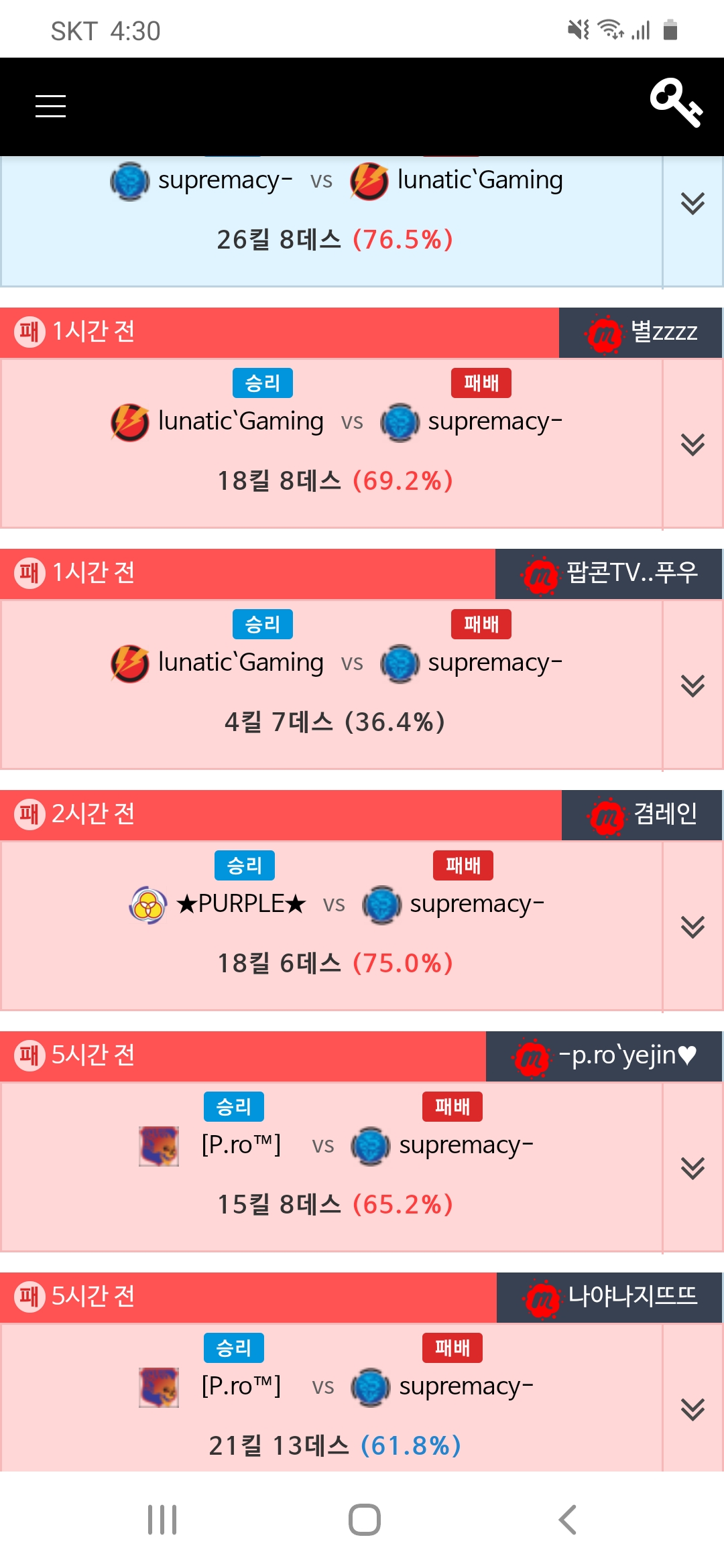Expand the 나야나지뜨뜨 match details chevron
The width and height of the screenshot is (724, 1568).
click(x=692, y=1409)
